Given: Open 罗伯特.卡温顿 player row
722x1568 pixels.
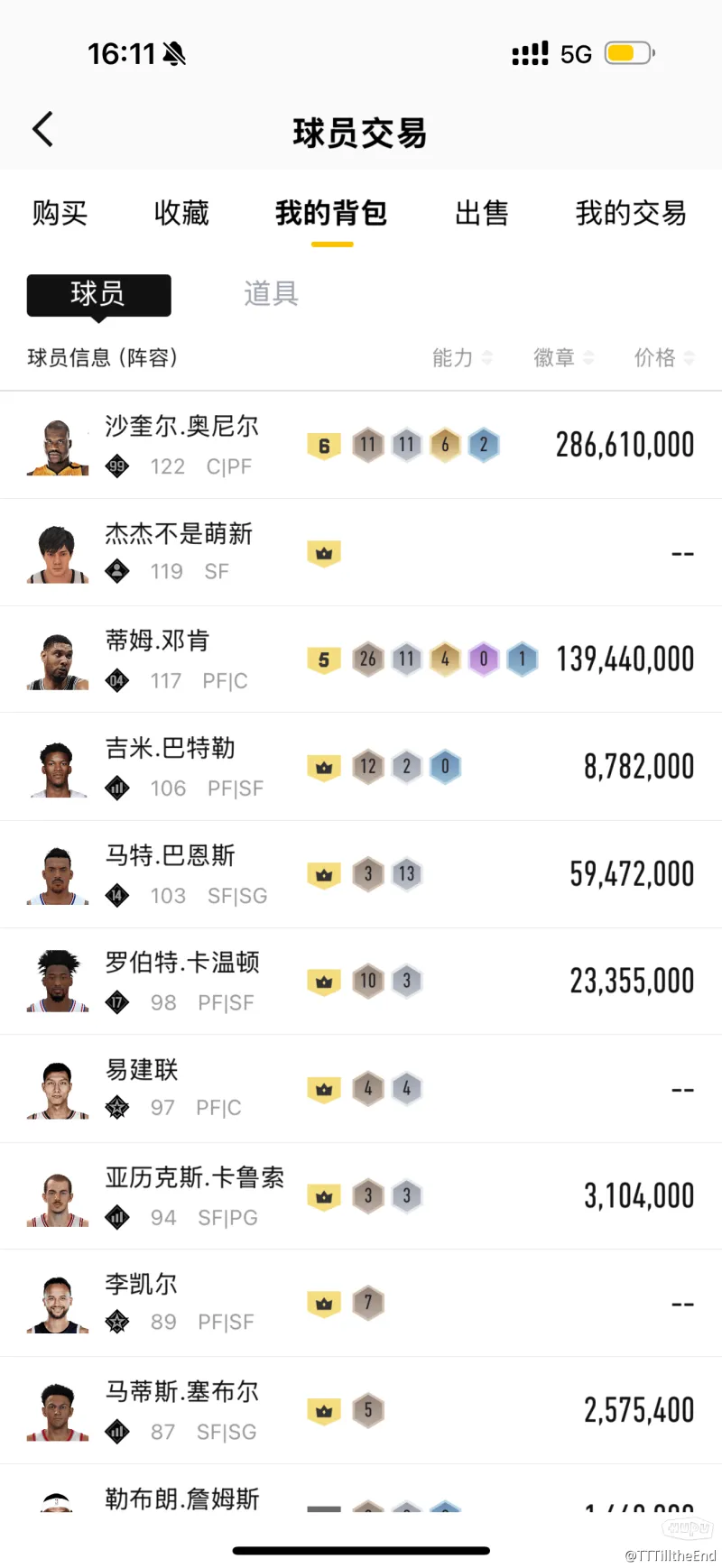Looking at the screenshot, I should [x=361, y=982].
